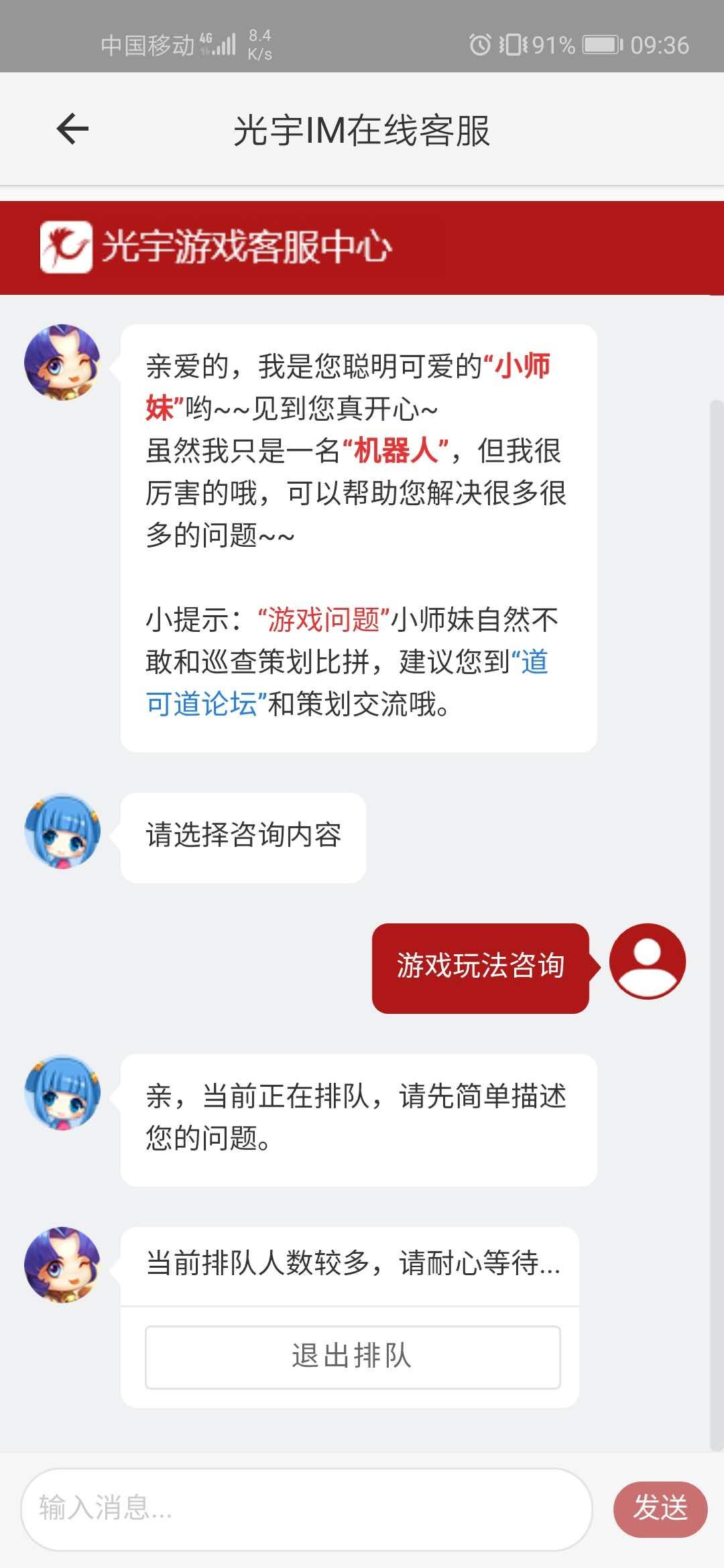The height and width of the screenshot is (1568, 724).
Task: Go back using the top arrow
Action: (x=72, y=129)
